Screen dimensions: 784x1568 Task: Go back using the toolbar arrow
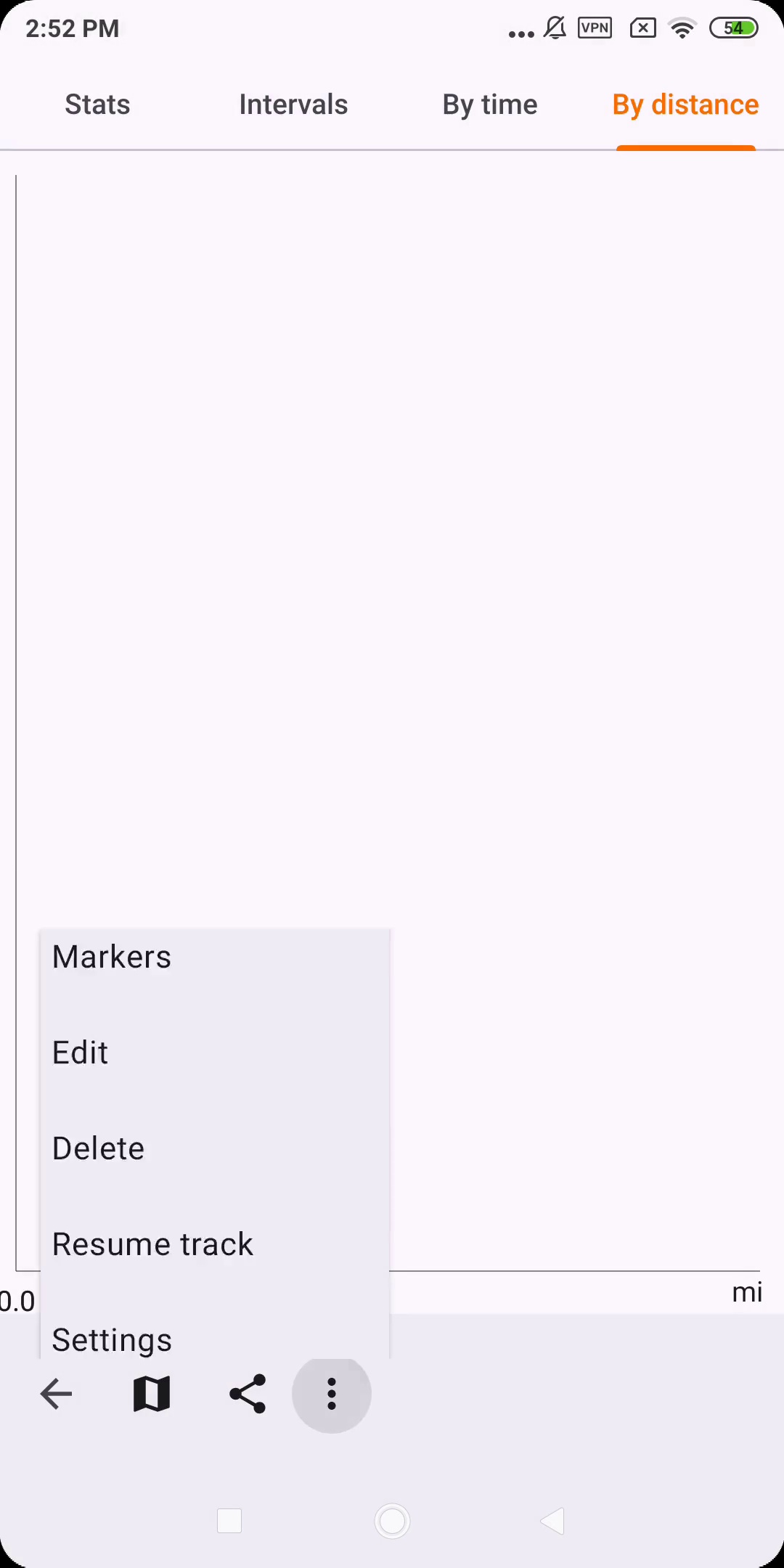coord(56,1394)
